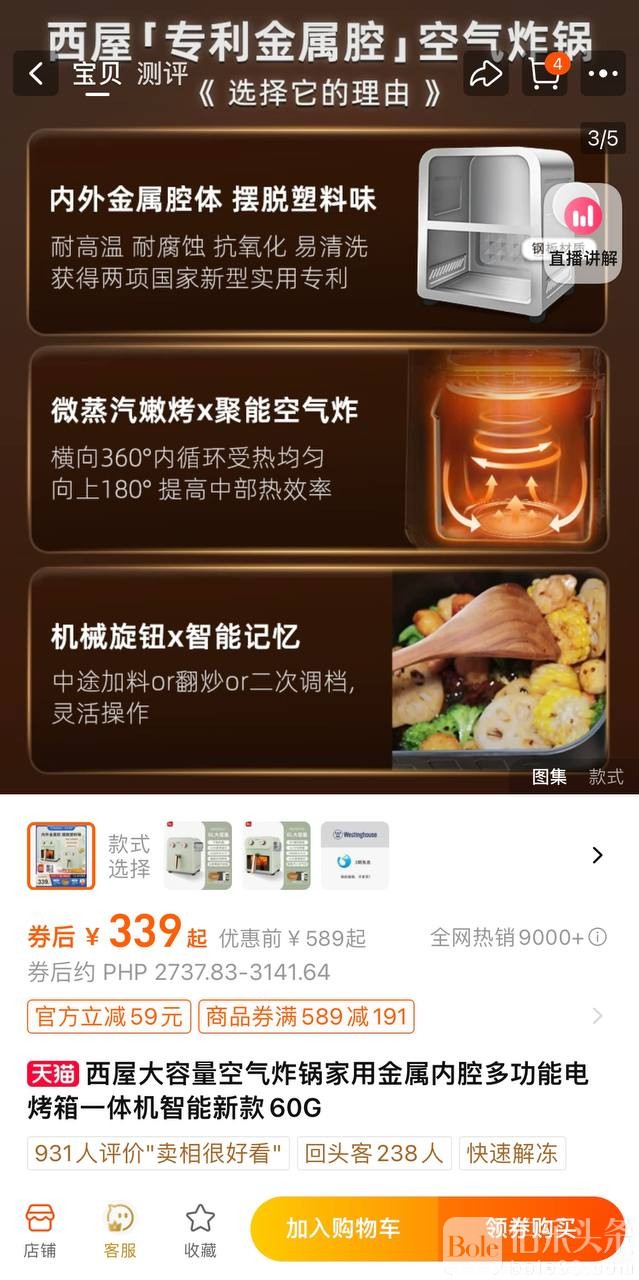Image resolution: width=639 pixels, height=1280 pixels.
Task: Switch to the 测评 tab
Action: [162, 74]
